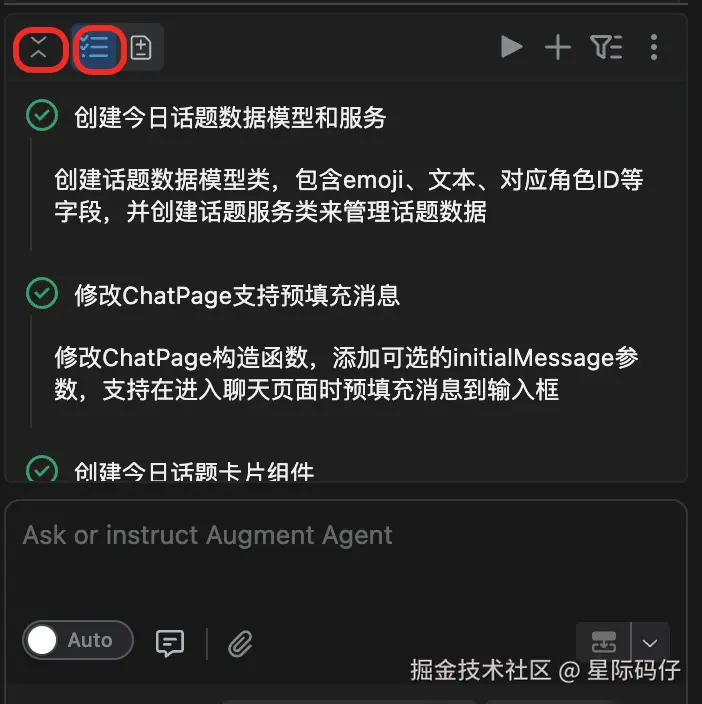Open task 修改ChatPage支持预填充消息
Viewport: 702px width, 704px height.
point(236,295)
